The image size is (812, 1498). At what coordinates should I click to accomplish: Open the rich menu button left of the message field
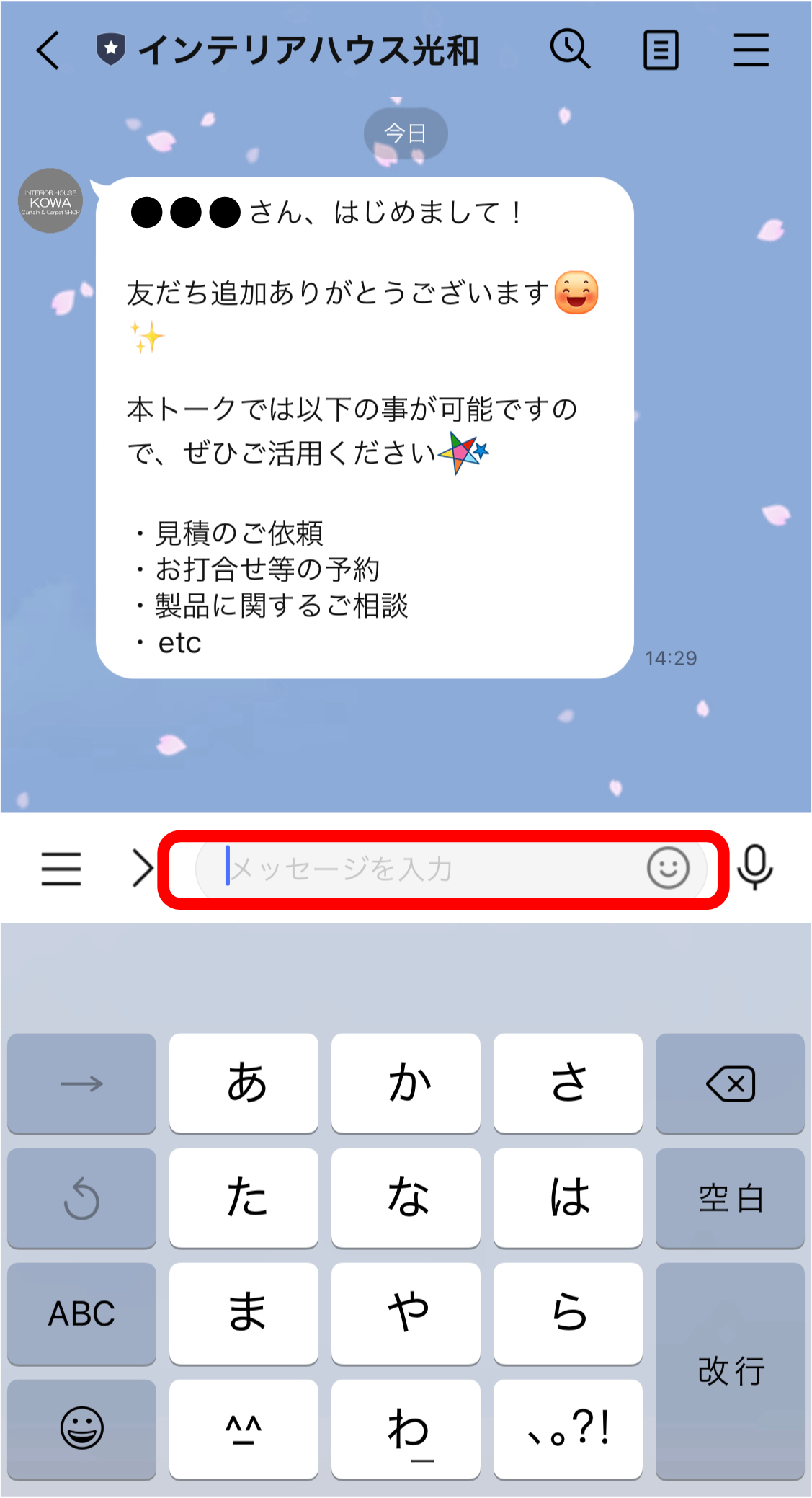click(x=61, y=868)
